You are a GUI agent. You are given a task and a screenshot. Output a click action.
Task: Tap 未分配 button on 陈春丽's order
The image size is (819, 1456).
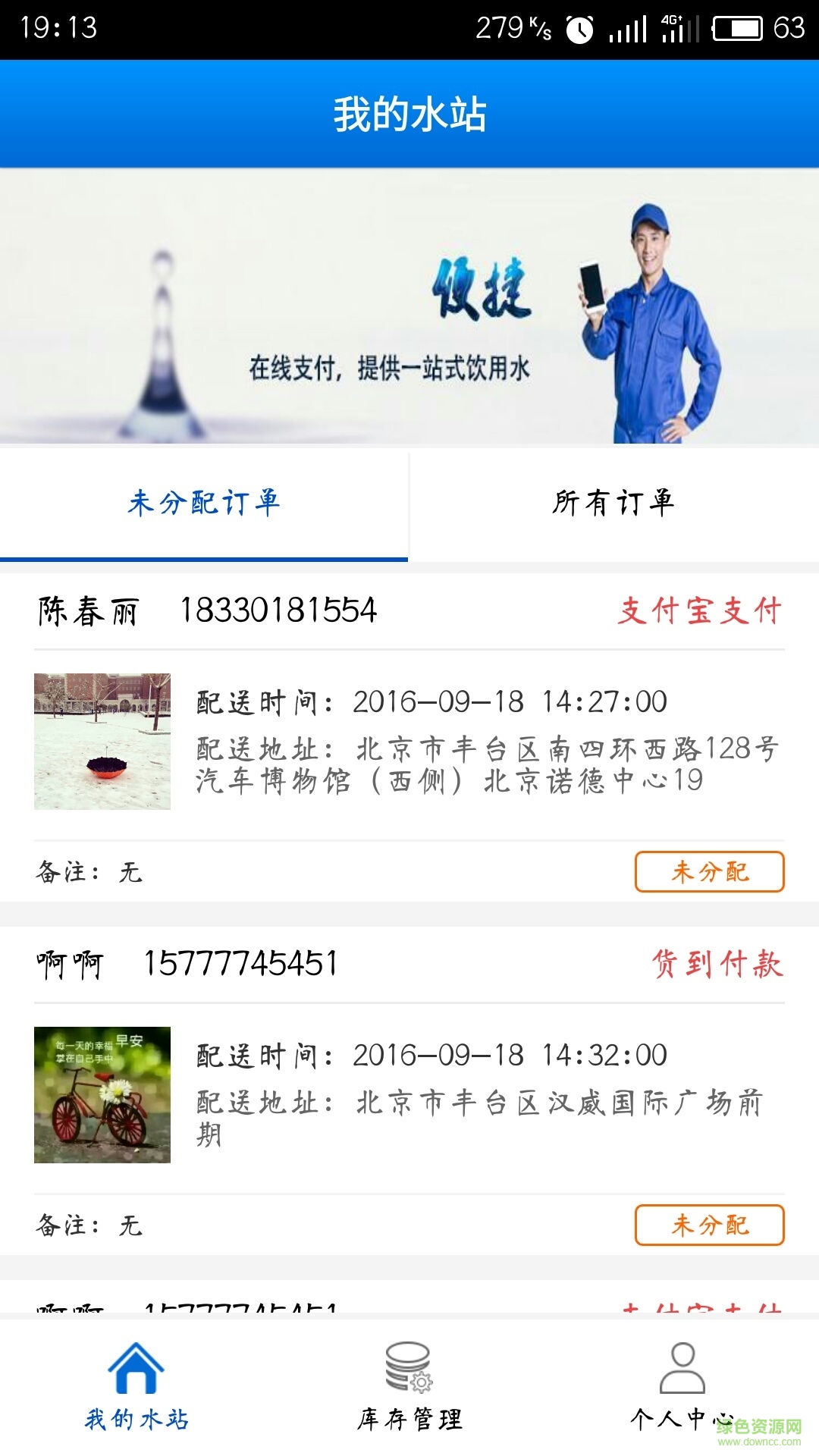[710, 872]
